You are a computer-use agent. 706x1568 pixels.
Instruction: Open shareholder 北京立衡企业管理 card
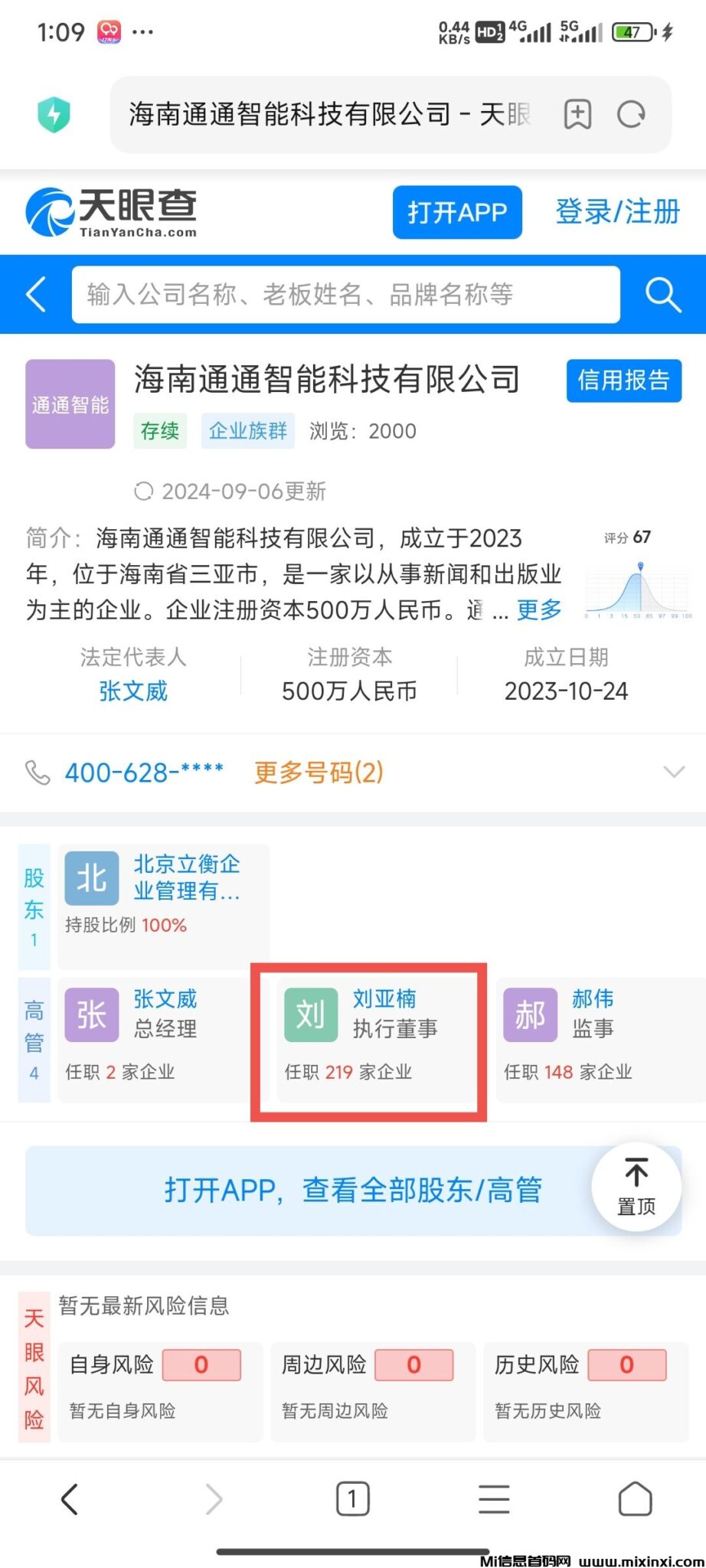point(164,893)
